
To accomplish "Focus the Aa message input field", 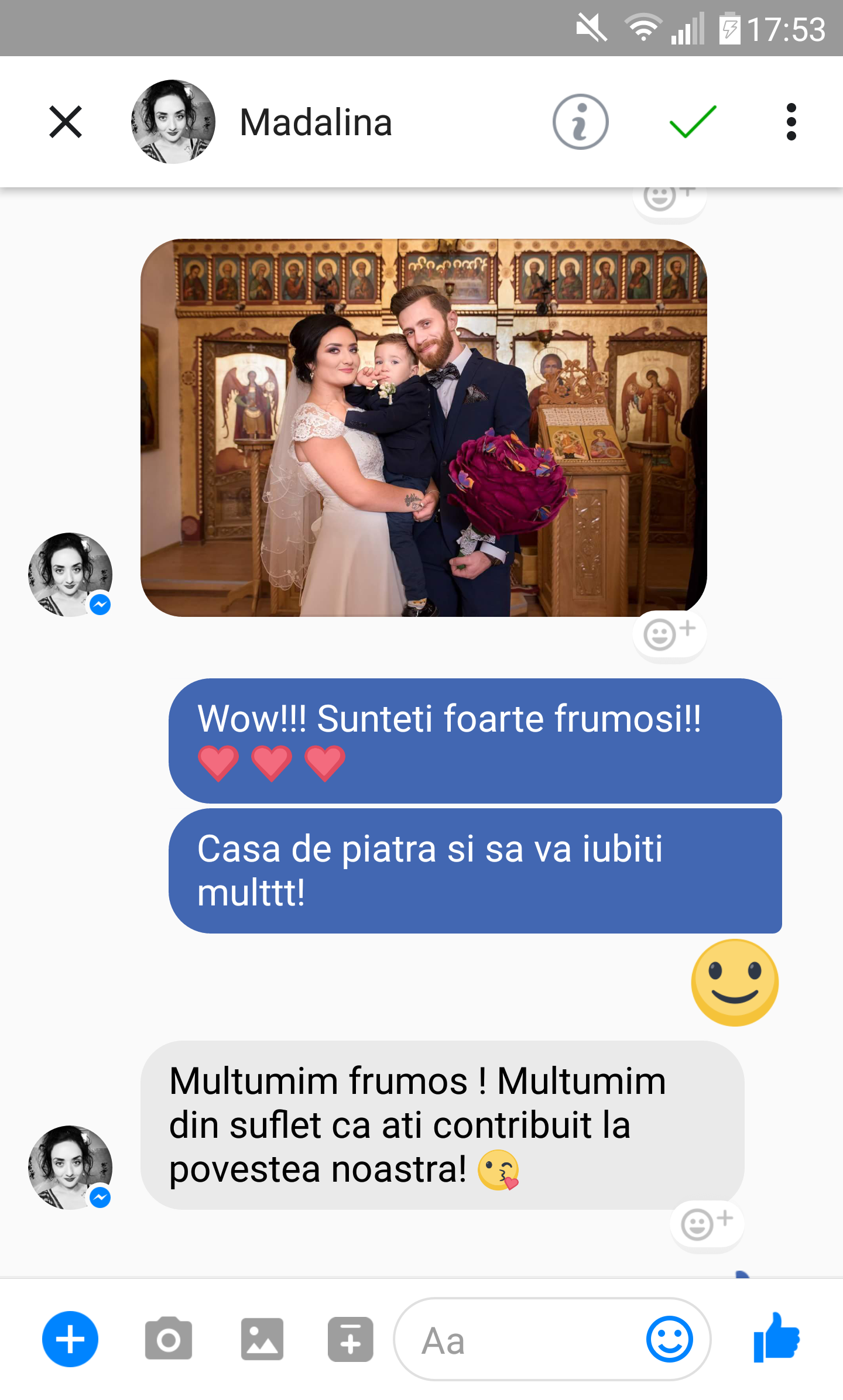I will (x=515, y=1339).
